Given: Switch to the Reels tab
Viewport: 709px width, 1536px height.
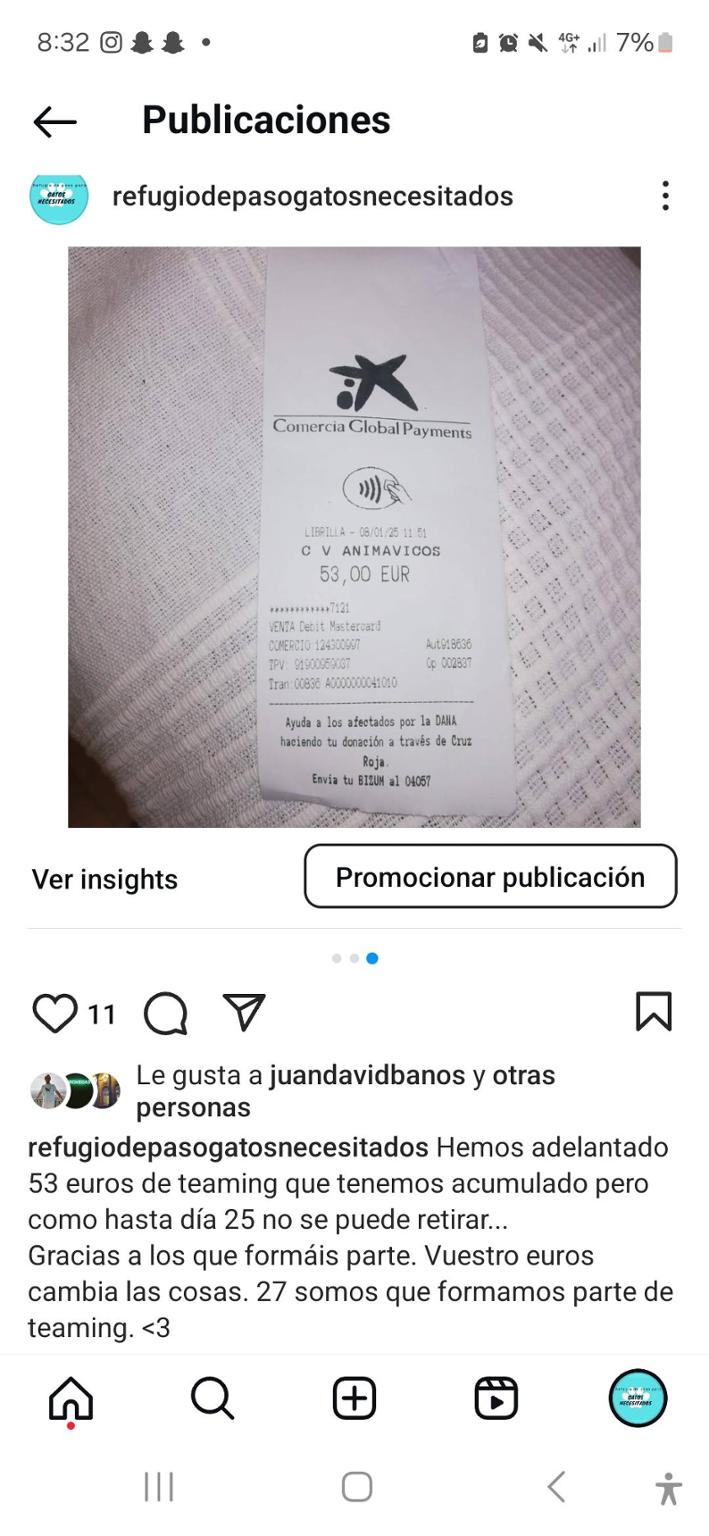Looking at the screenshot, I should click(496, 1398).
